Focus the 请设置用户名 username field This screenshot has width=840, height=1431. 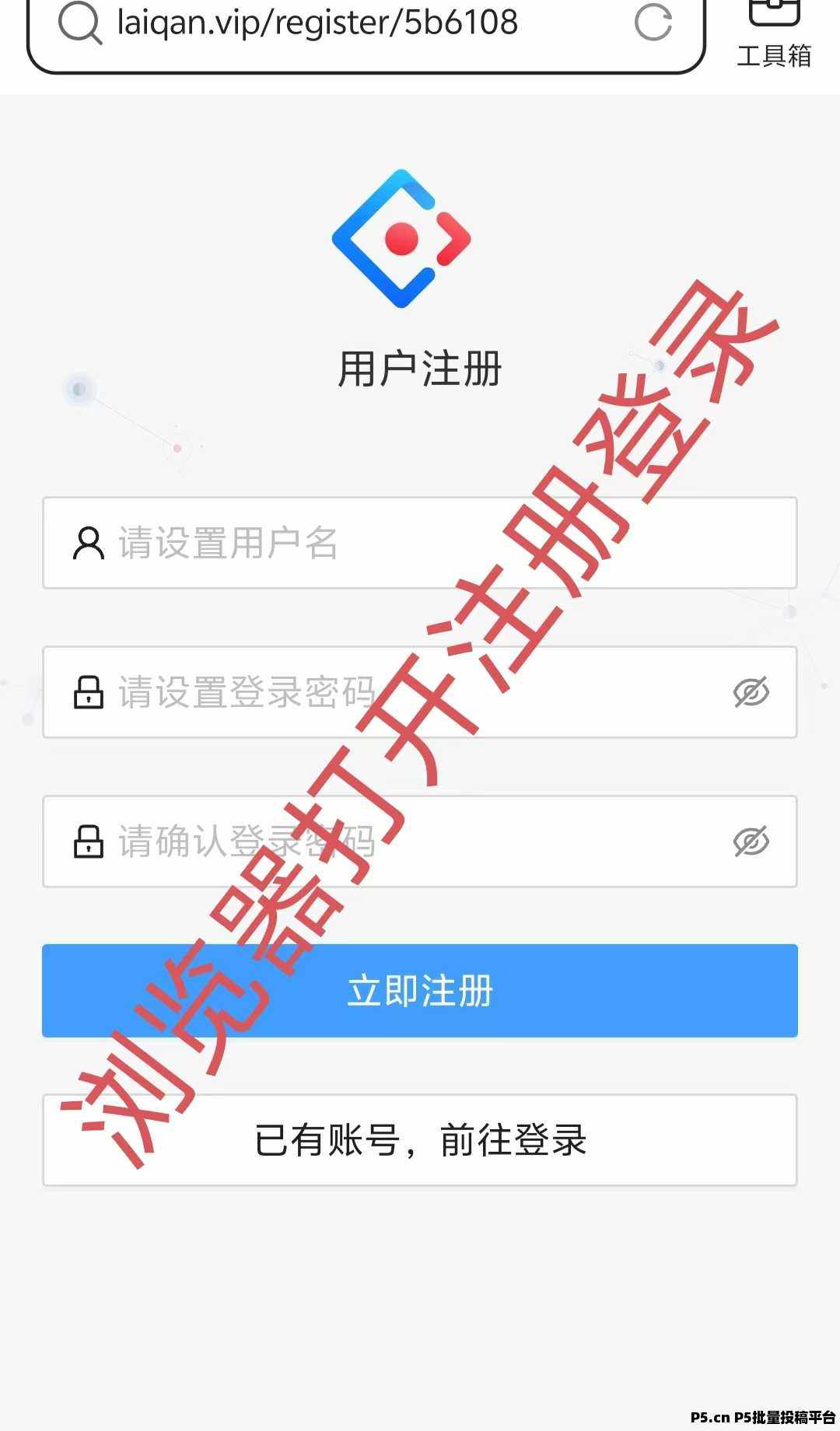pos(420,543)
